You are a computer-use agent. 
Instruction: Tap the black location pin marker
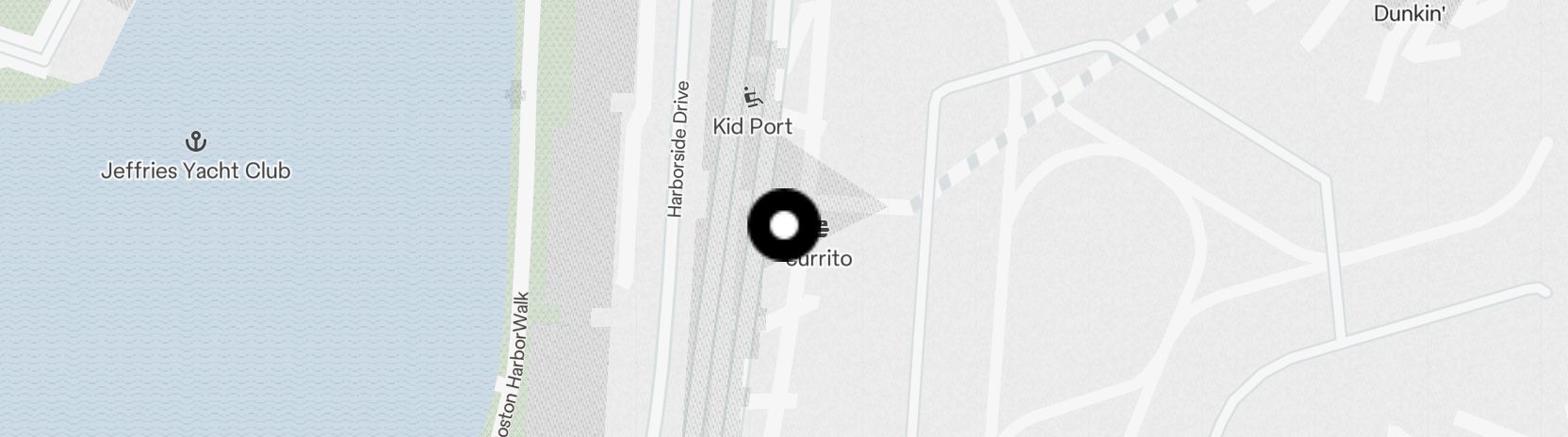pos(784,226)
